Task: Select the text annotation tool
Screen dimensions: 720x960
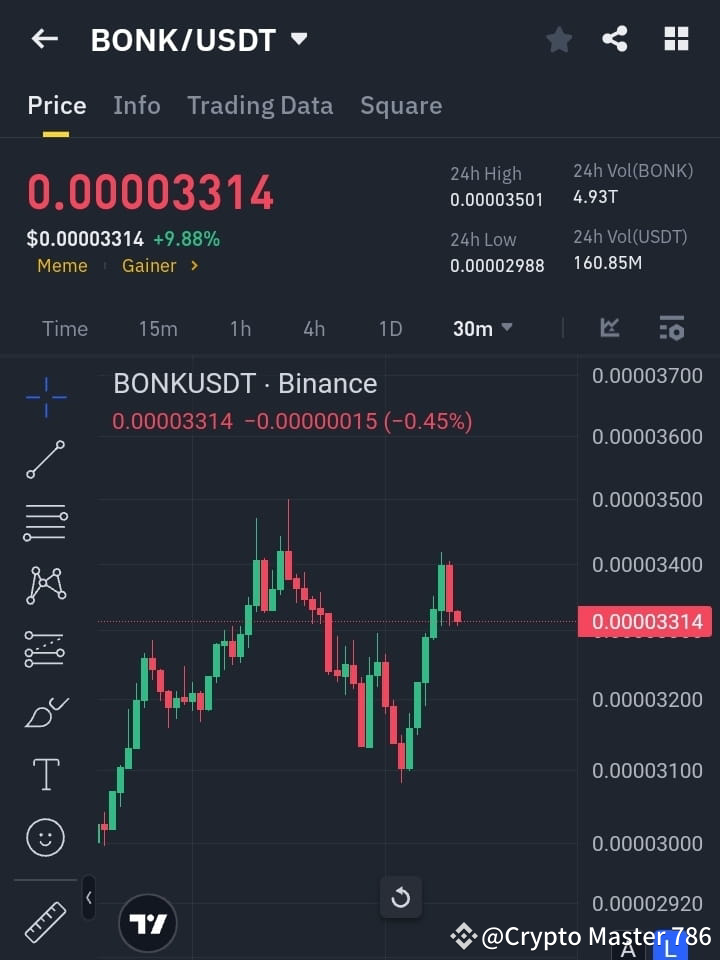Action: [45, 774]
